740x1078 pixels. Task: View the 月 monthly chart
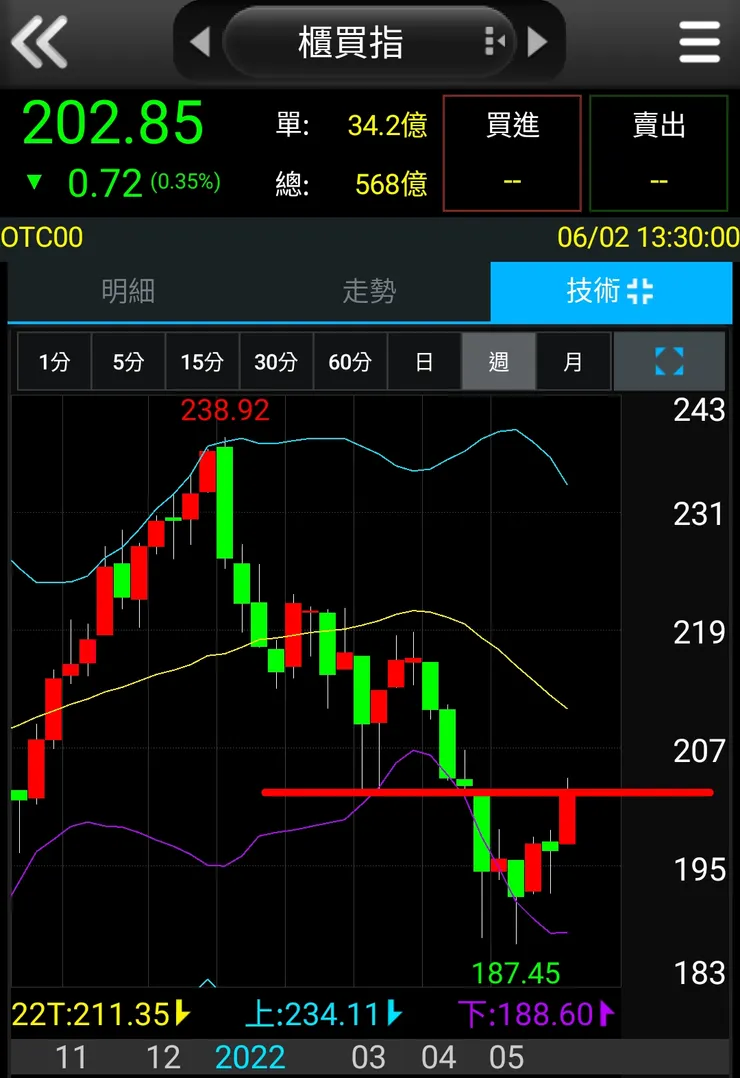[x=573, y=361]
